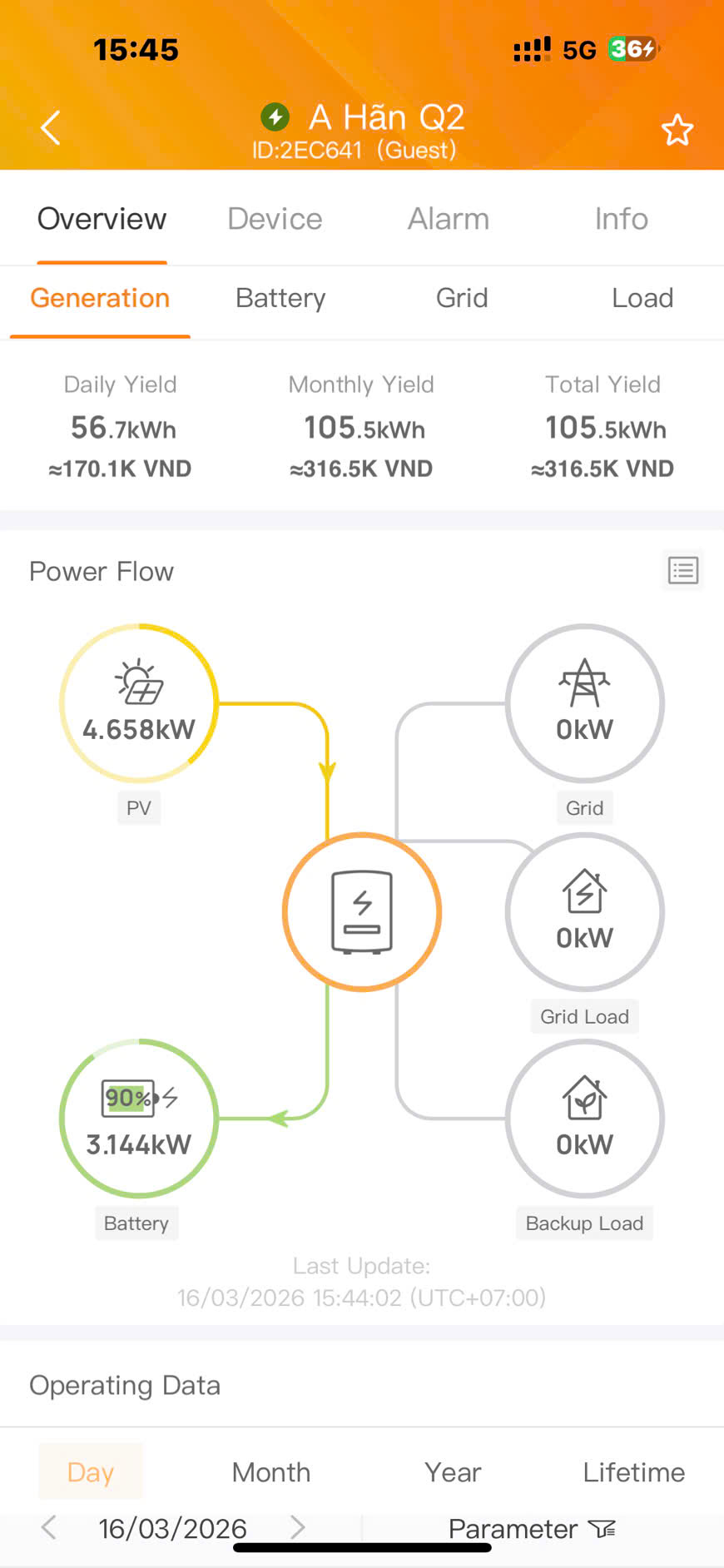This screenshot has width=724, height=1568.
Task: Go back with the arrow icon
Action: [51, 128]
